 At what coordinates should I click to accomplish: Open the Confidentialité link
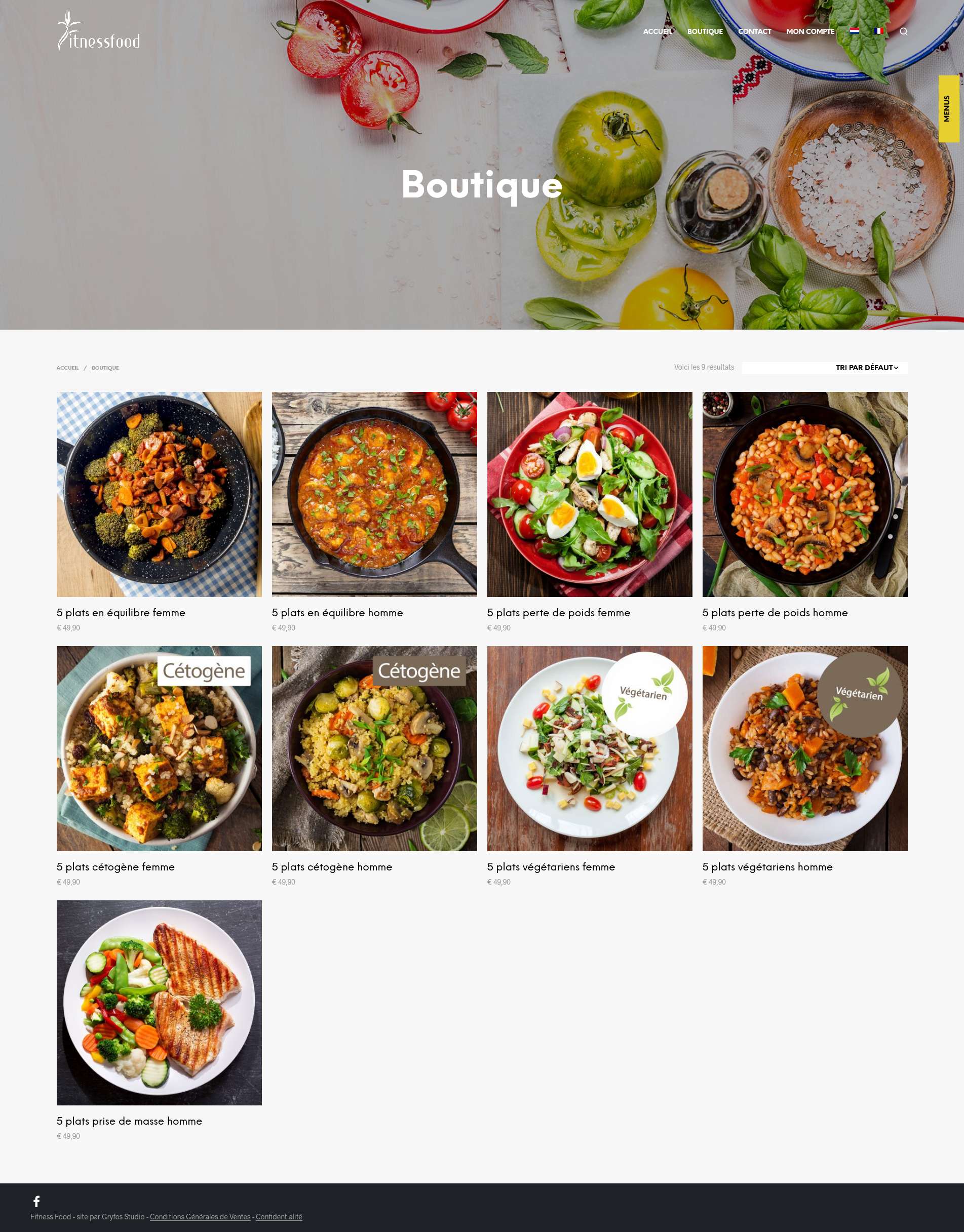coord(279,1217)
